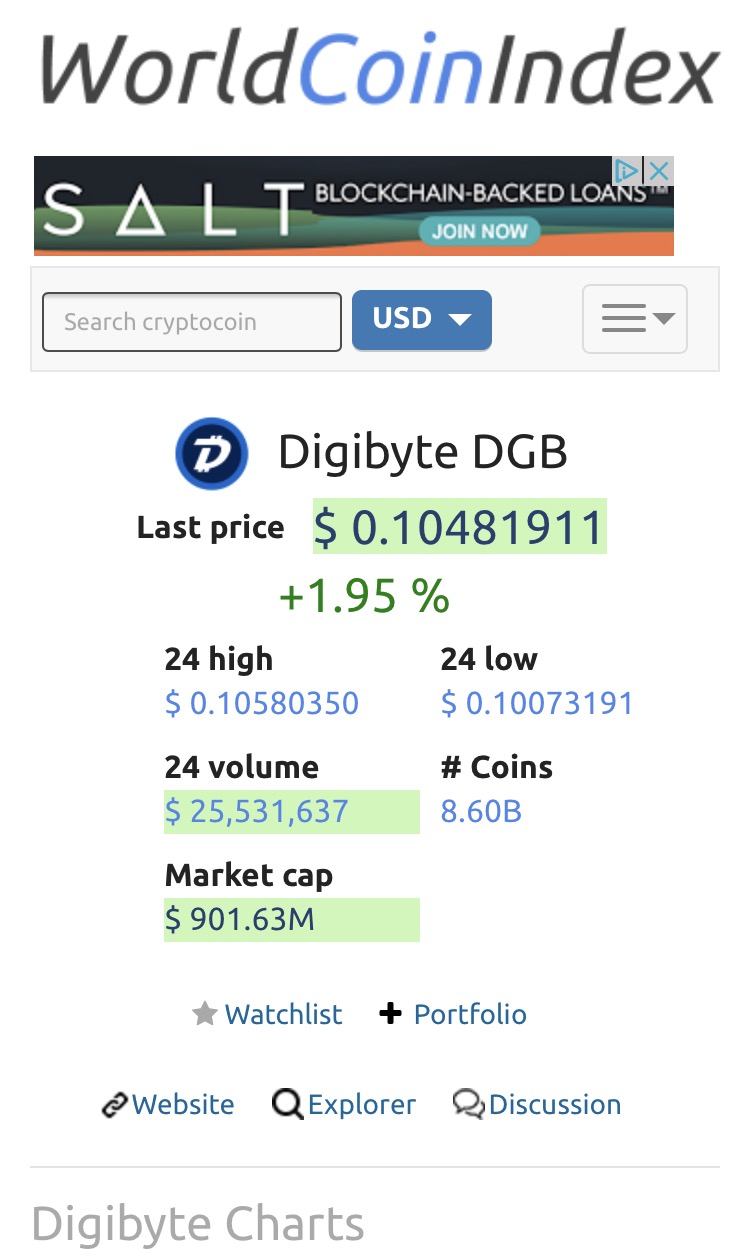Tap JOIN NOW in the SALT ad
Screen dimensions: 750x1249
[480, 231]
